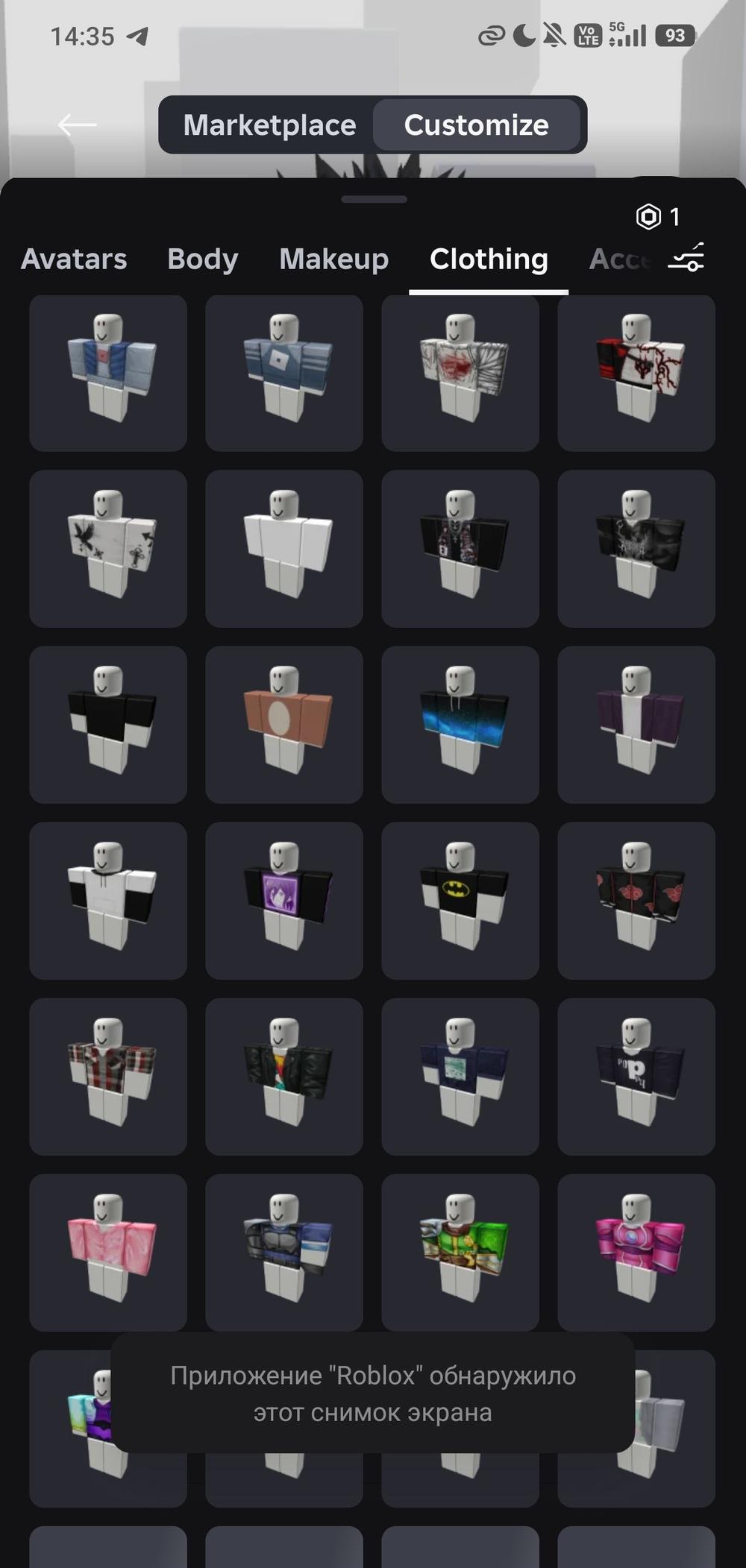
Task: Choose the white shirt with bird print
Action: tap(108, 548)
